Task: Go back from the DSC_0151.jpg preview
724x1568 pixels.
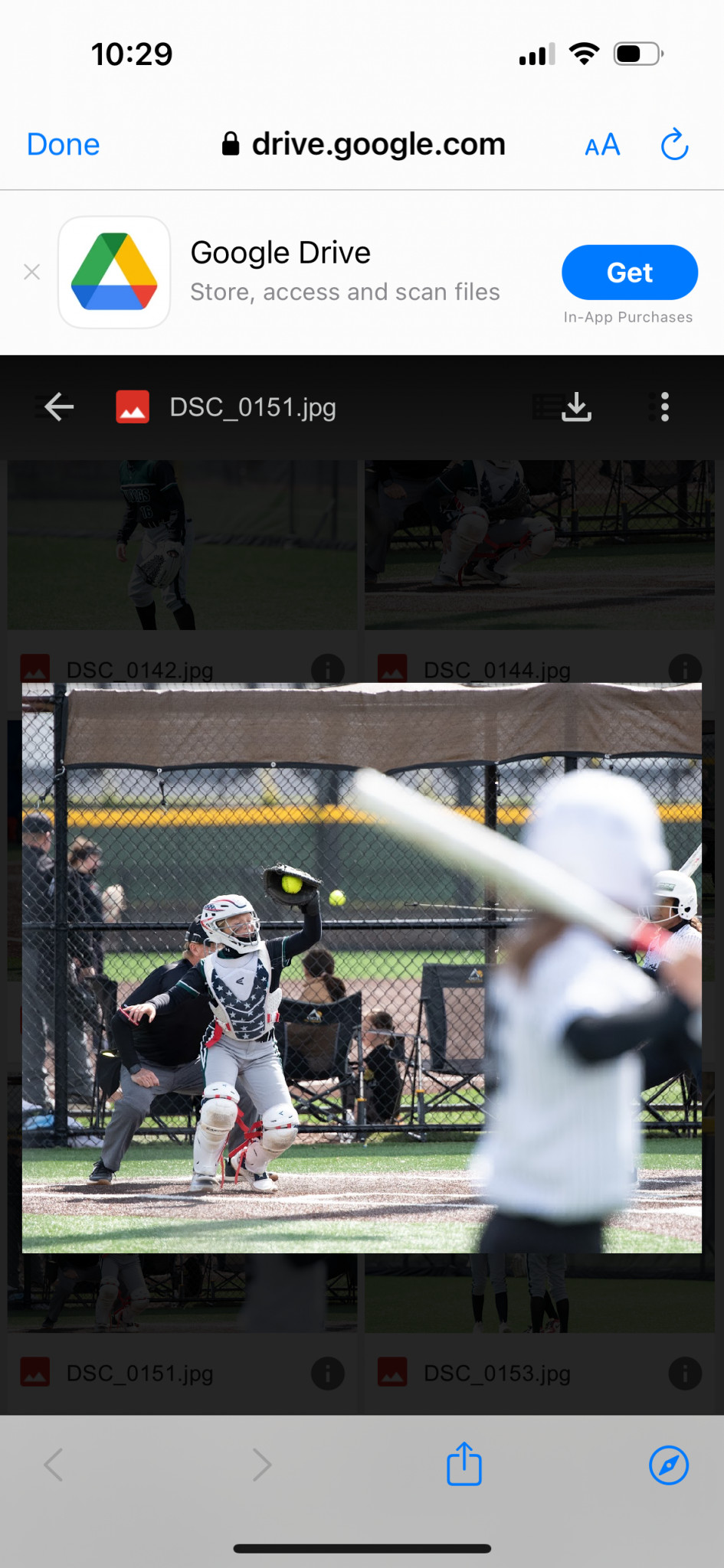Action: [59, 407]
